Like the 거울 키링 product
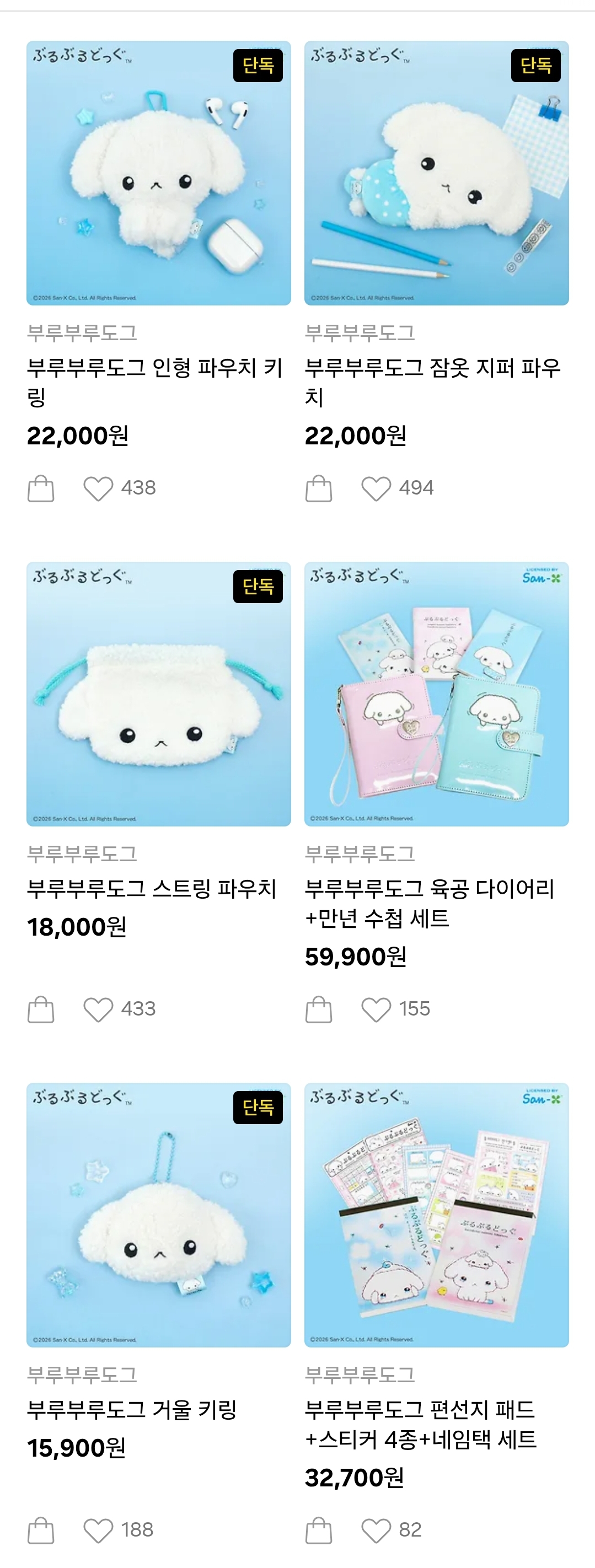 coord(98,1531)
